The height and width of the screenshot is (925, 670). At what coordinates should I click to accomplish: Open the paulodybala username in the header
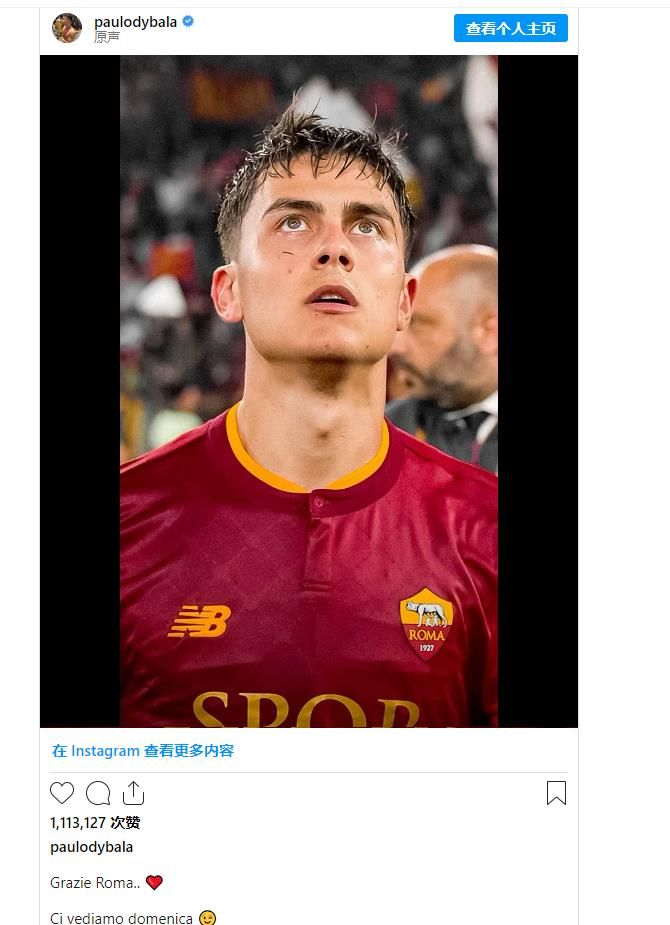tap(135, 21)
